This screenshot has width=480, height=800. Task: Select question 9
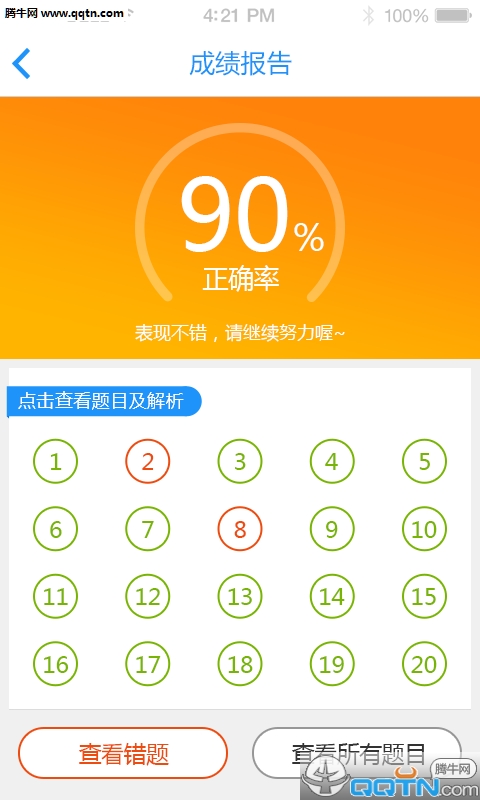point(332,529)
